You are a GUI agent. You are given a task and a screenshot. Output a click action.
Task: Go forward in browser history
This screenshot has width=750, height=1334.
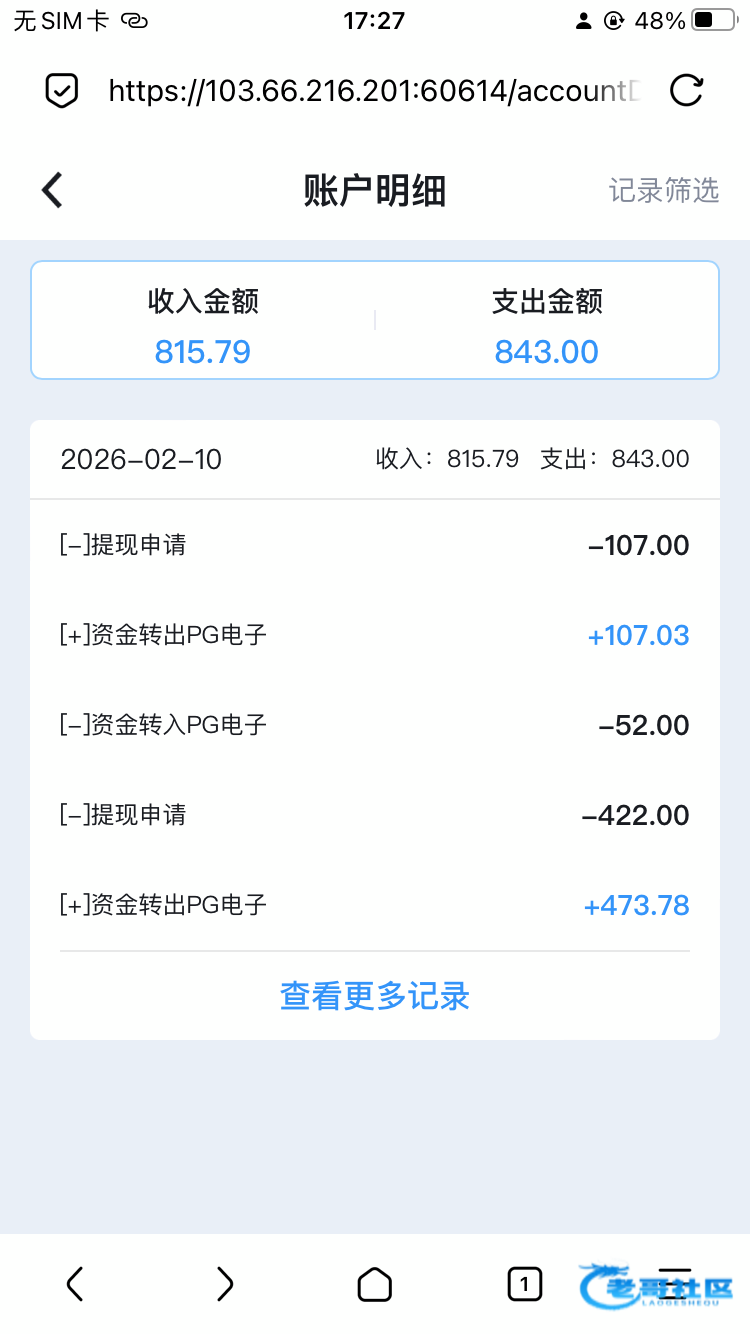pos(225,1284)
